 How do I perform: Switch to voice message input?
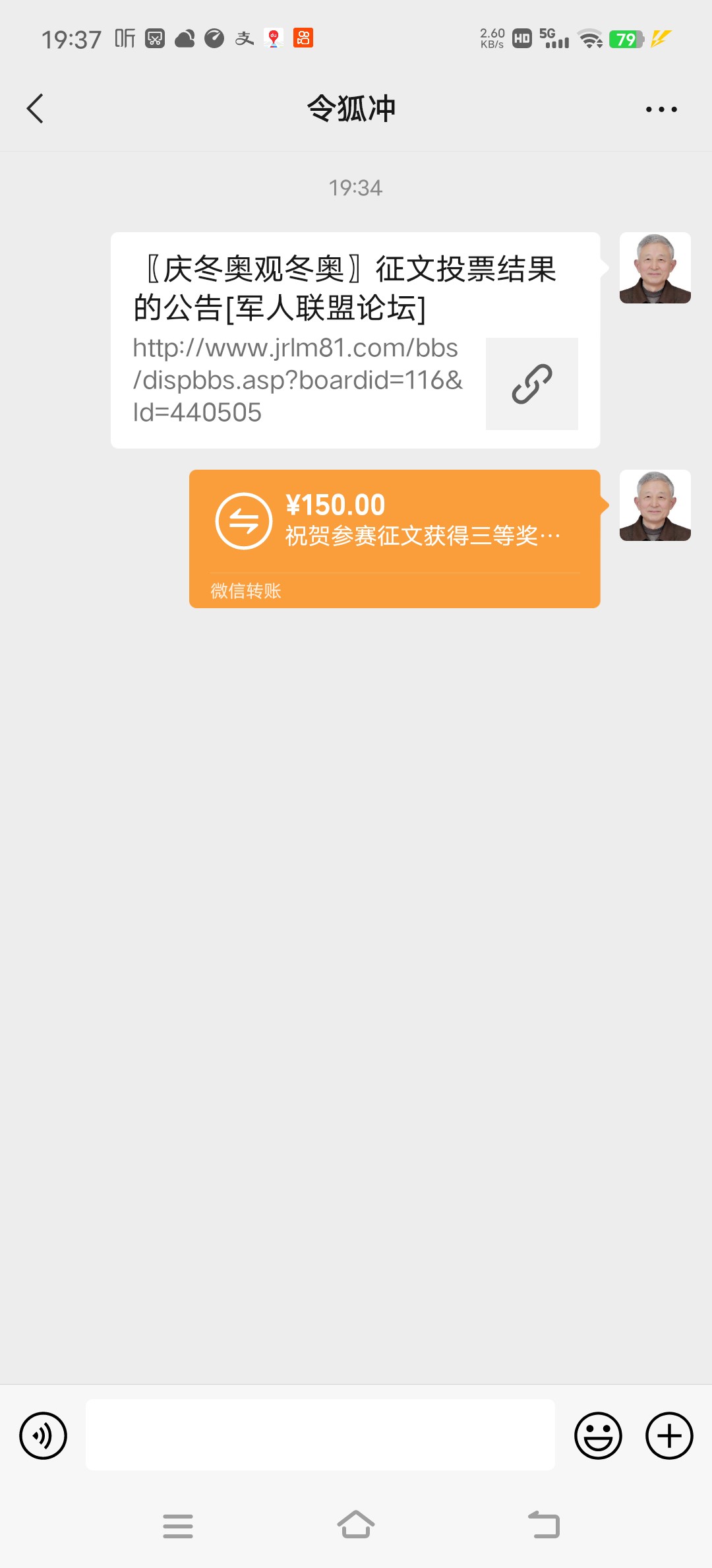[43, 1435]
